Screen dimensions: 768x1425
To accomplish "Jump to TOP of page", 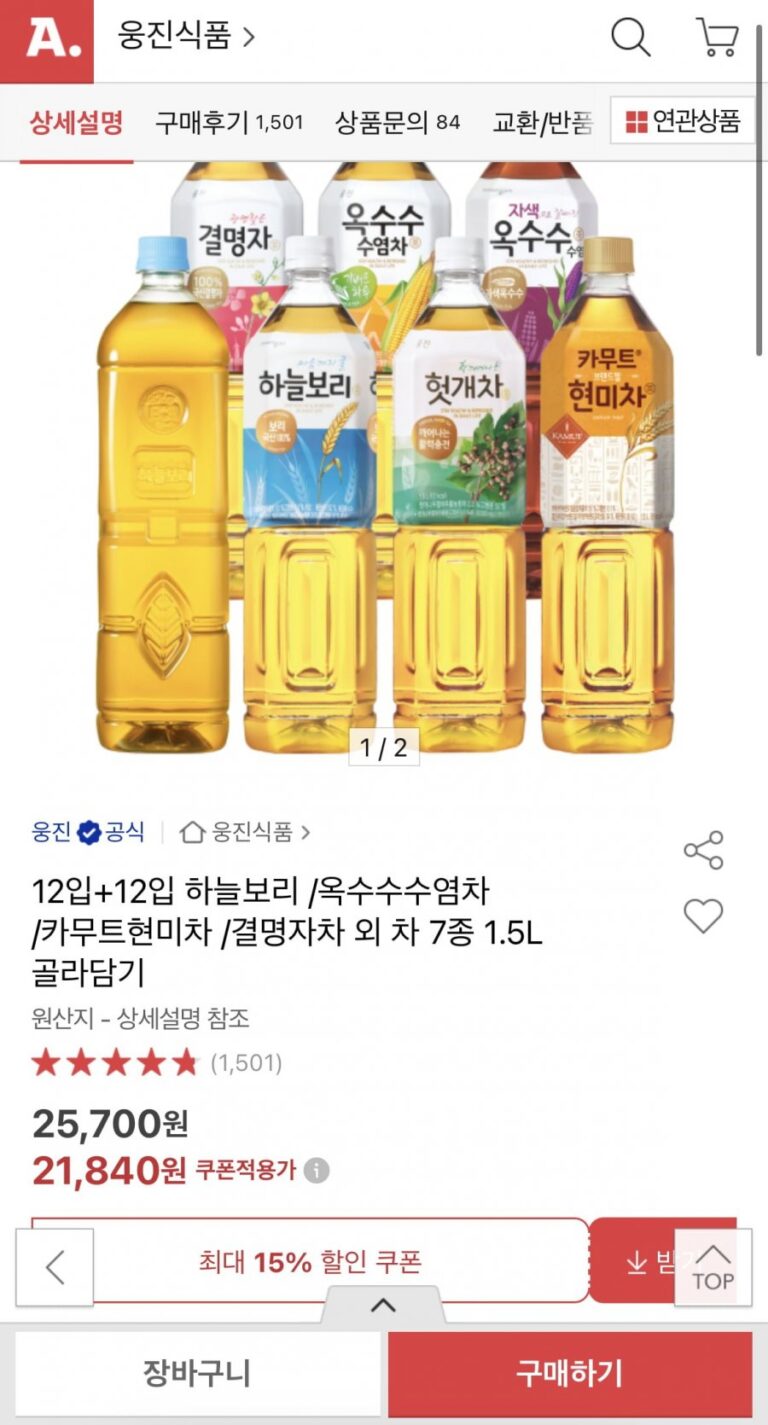I will pyautogui.click(x=713, y=1267).
